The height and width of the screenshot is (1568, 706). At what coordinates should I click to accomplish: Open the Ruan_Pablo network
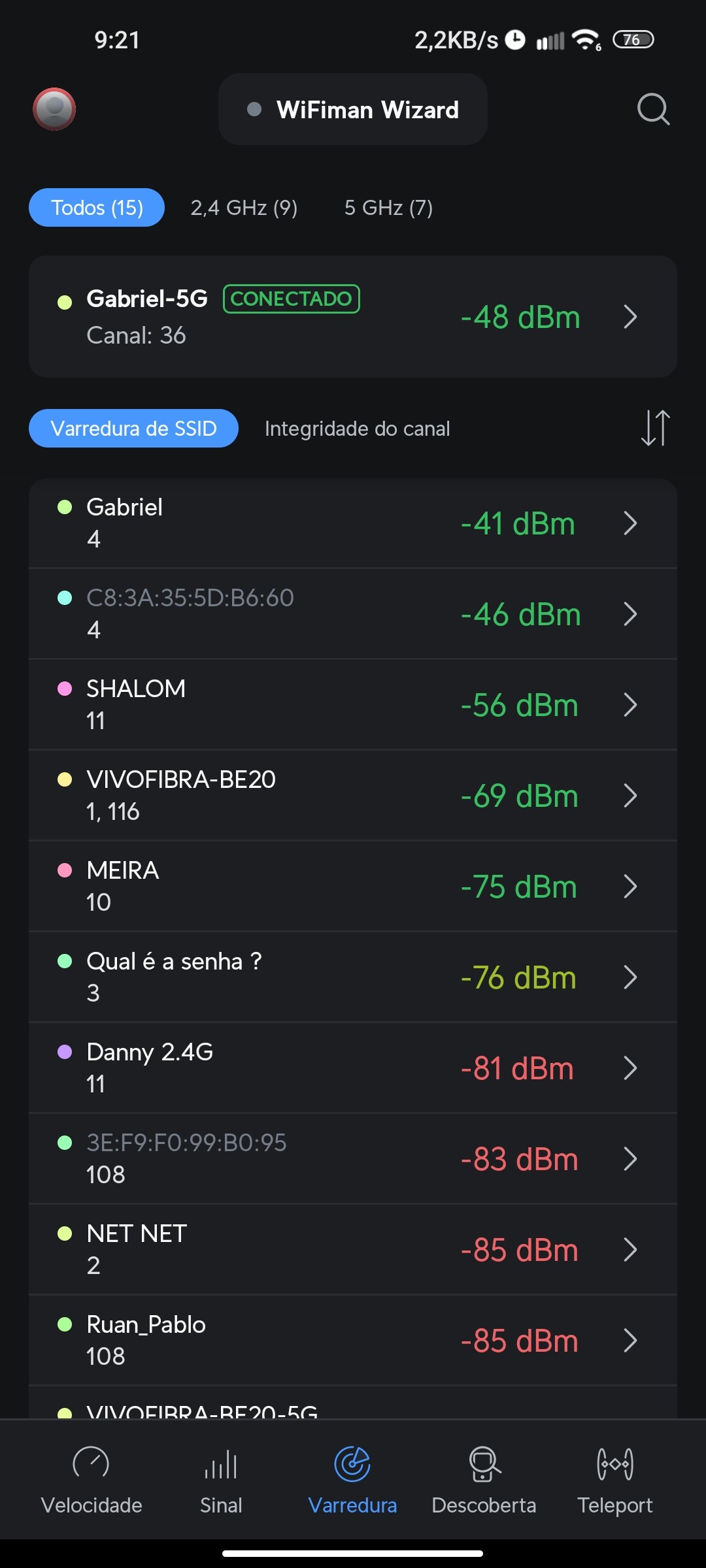click(353, 1340)
